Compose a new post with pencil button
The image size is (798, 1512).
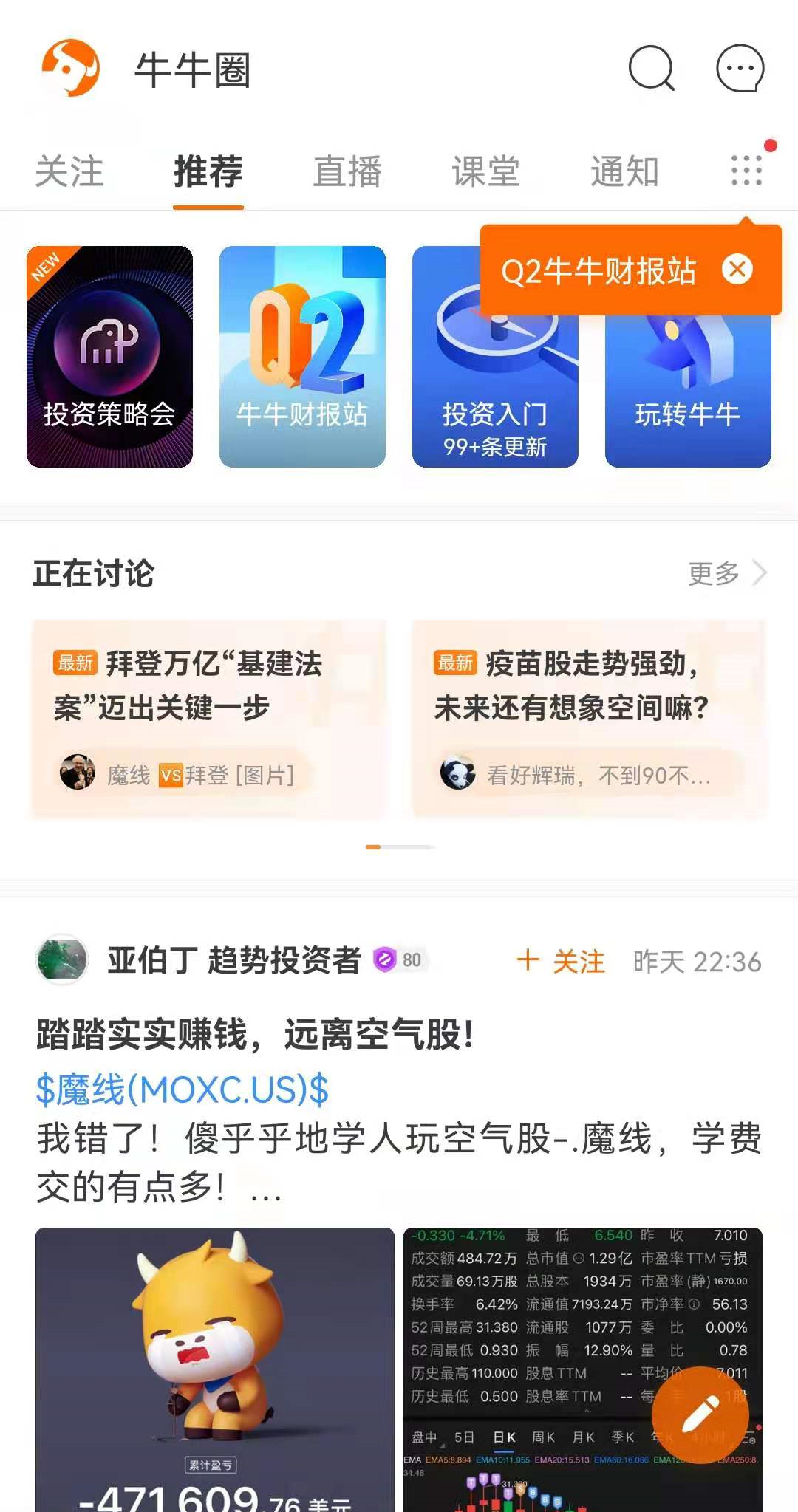click(x=700, y=1414)
